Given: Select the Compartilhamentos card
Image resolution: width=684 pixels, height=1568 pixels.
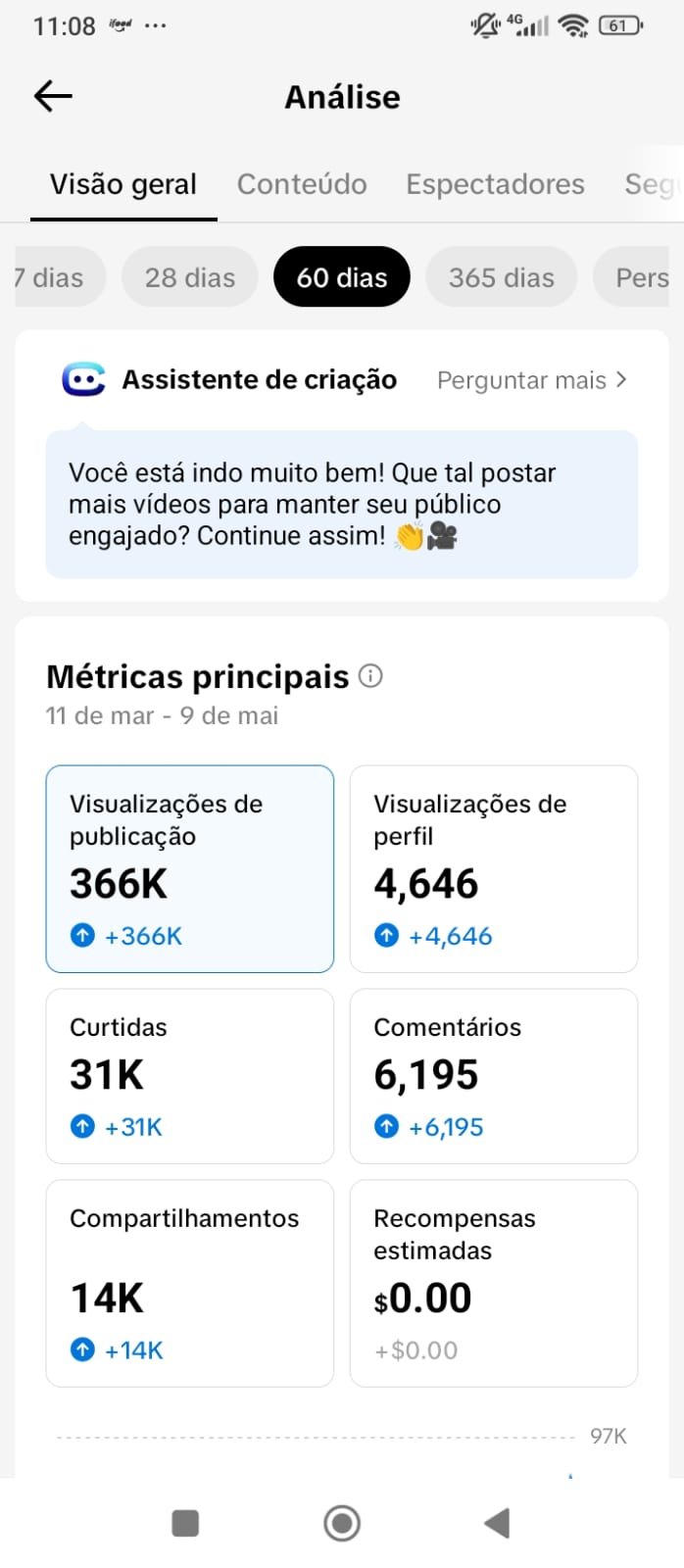Looking at the screenshot, I should click(x=190, y=1284).
